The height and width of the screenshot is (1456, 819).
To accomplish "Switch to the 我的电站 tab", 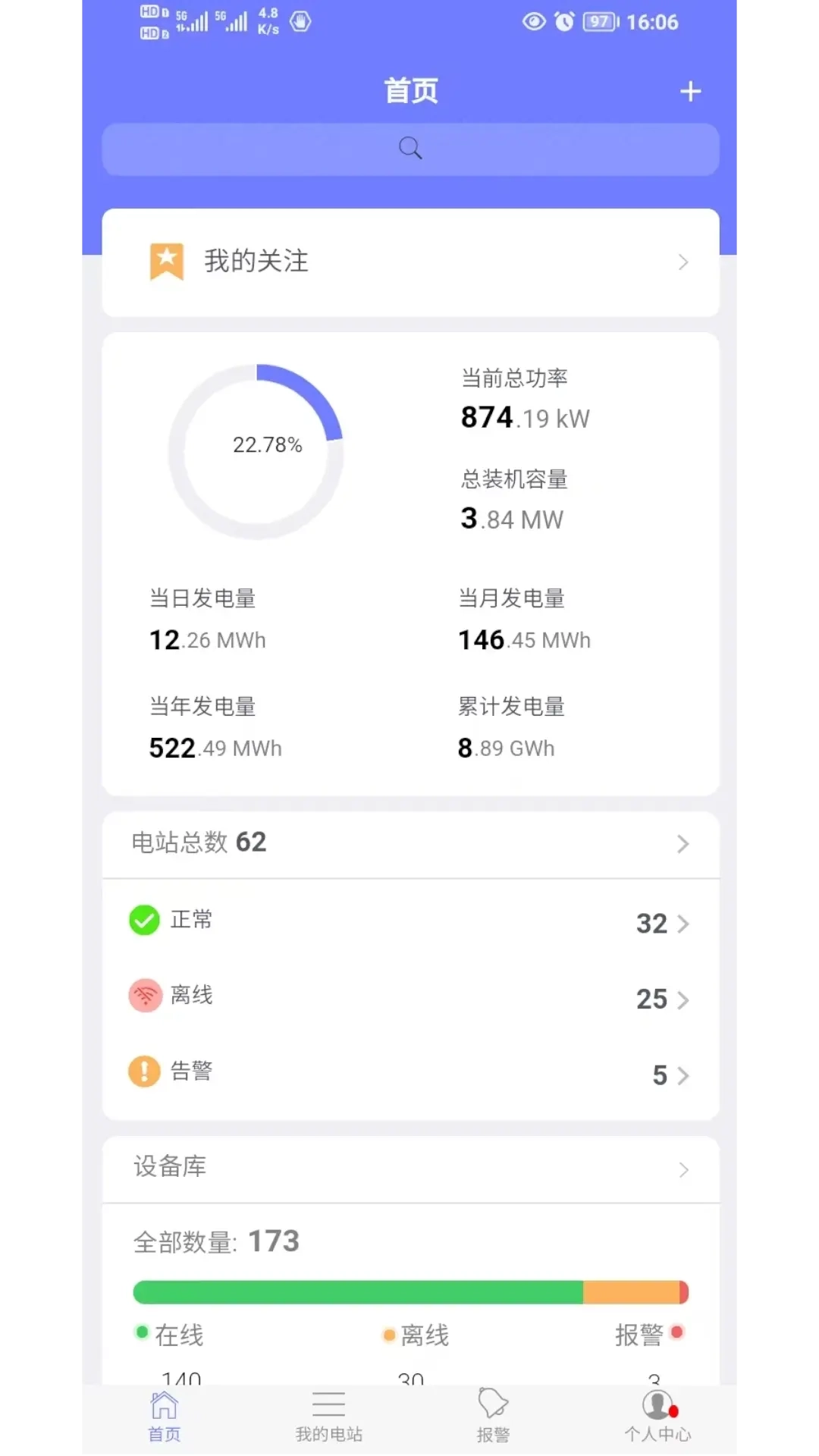I will tap(328, 1414).
